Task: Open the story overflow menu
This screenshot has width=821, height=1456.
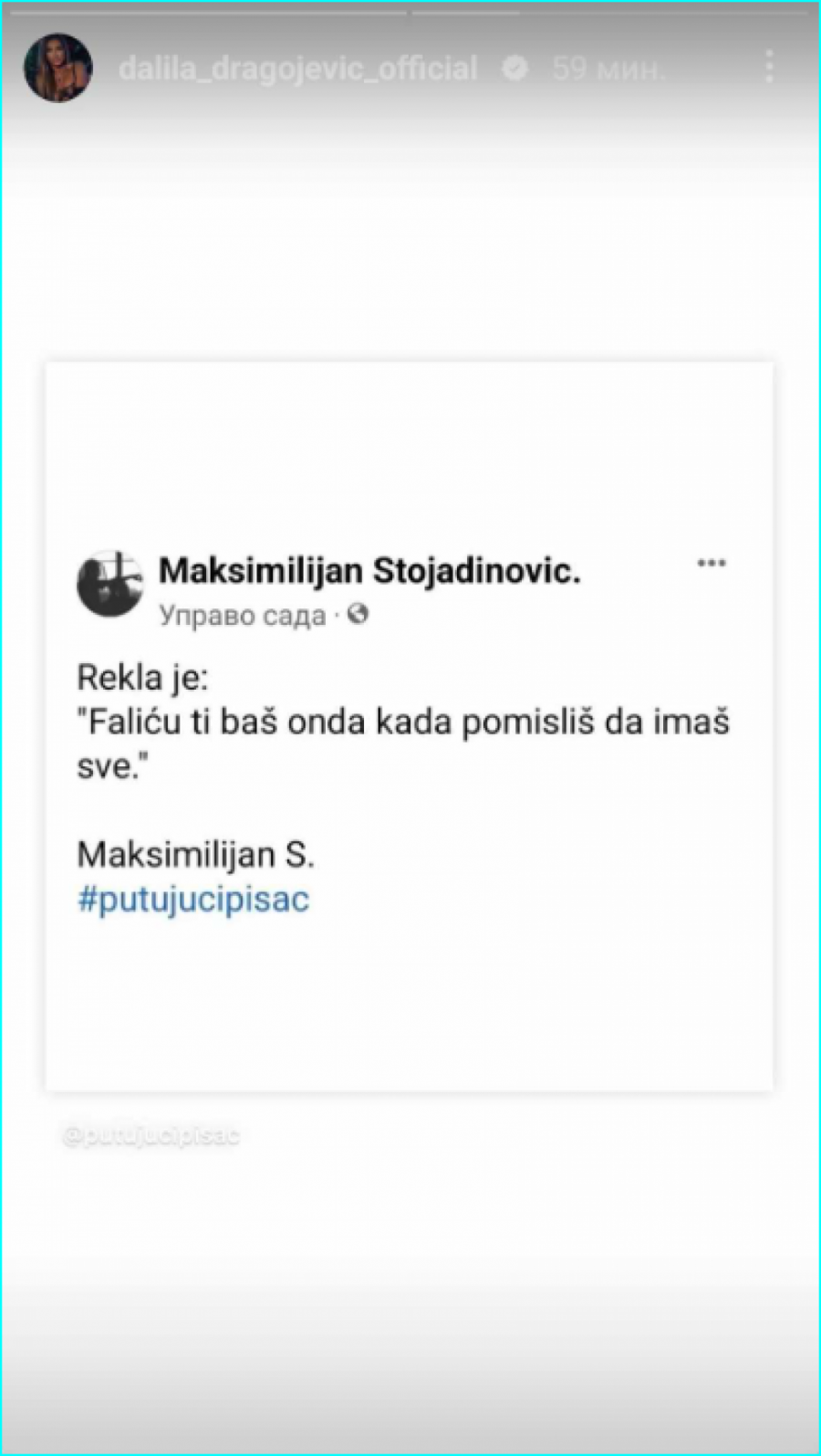Action: click(769, 67)
